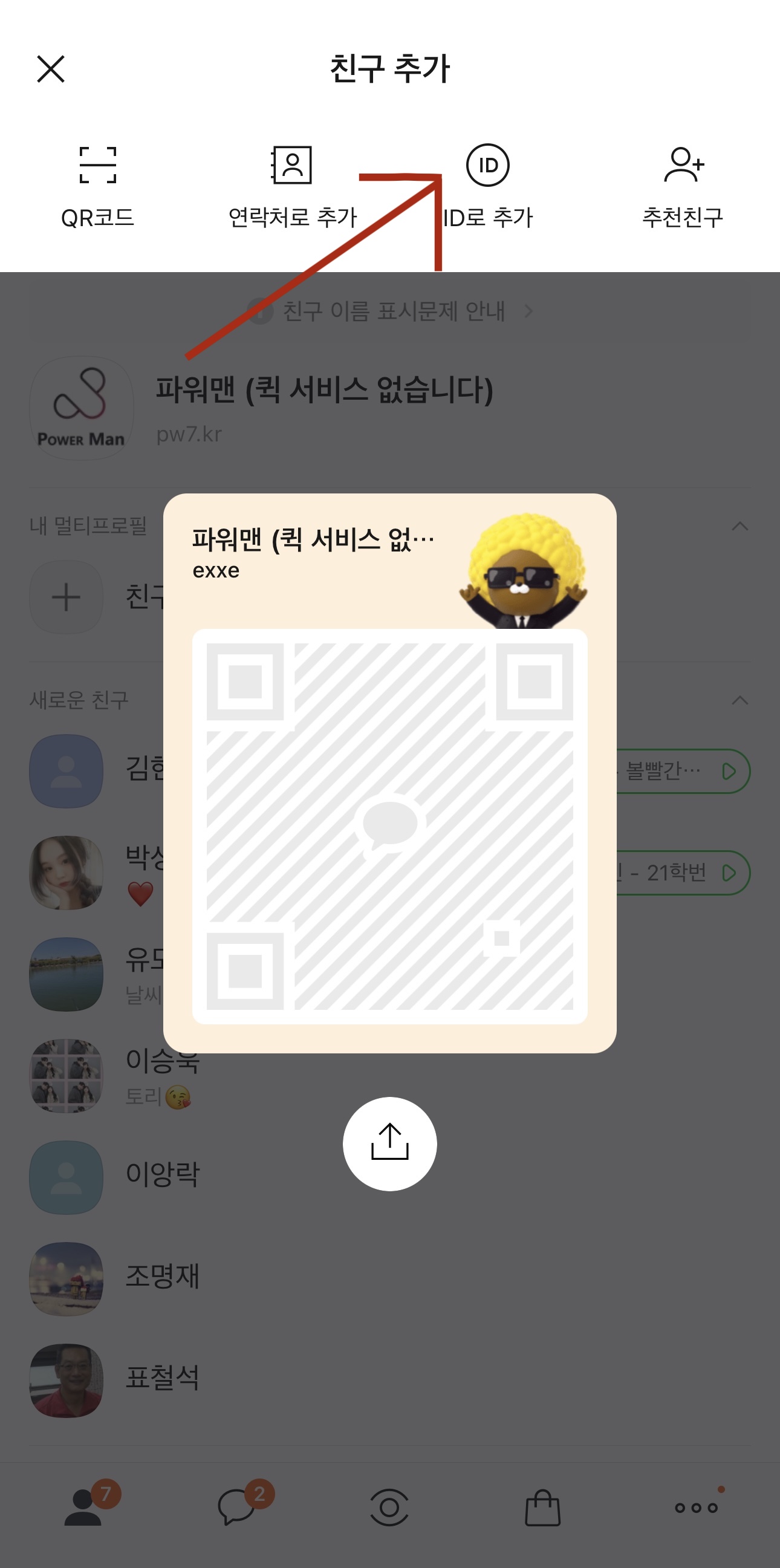The width and height of the screenshot is (780, 1568).
Task: Tap the add multiprofile plus button
Action: 66,596
